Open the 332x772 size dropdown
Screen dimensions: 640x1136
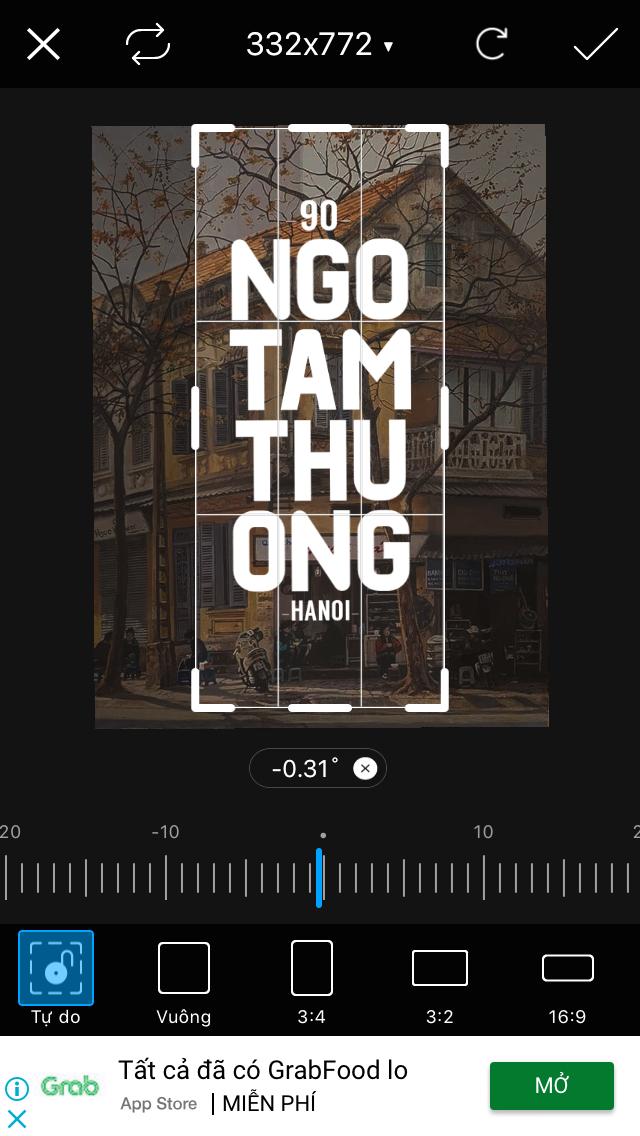[319, 44]
